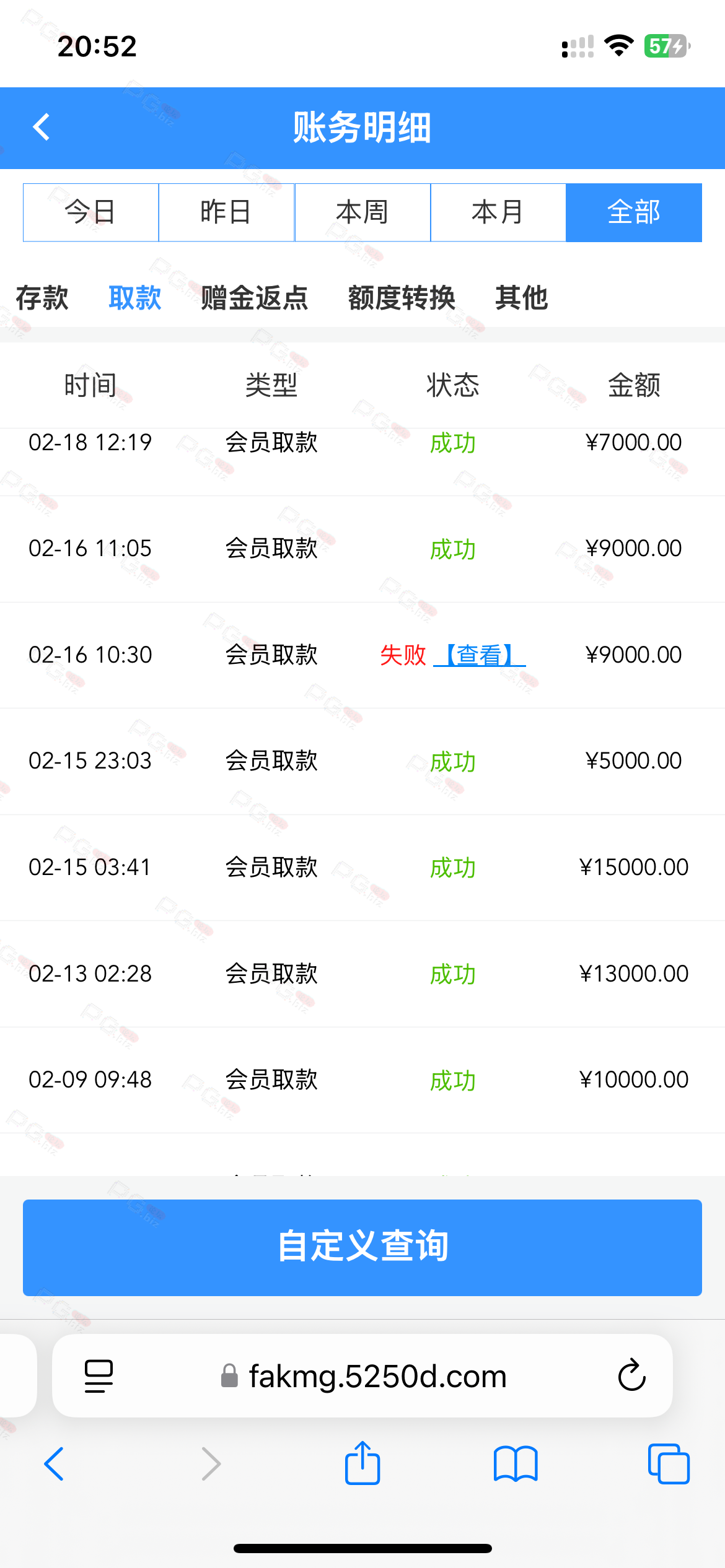This screenshot has width=725, height=1568.
Task: Go back using the header arrow
Action: point(42,128)
